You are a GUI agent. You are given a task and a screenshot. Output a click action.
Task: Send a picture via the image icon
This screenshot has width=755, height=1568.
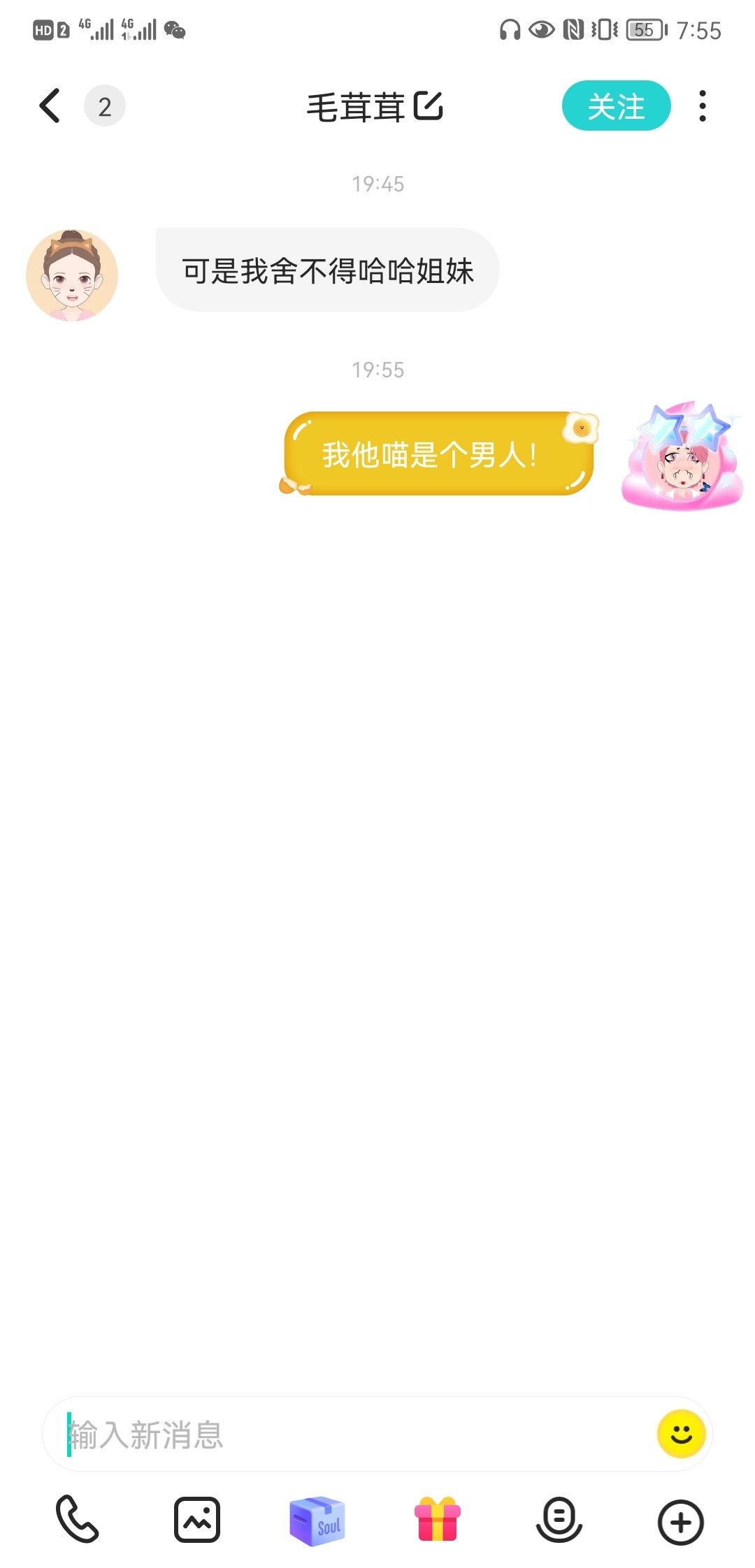(x=197, y=1519)
